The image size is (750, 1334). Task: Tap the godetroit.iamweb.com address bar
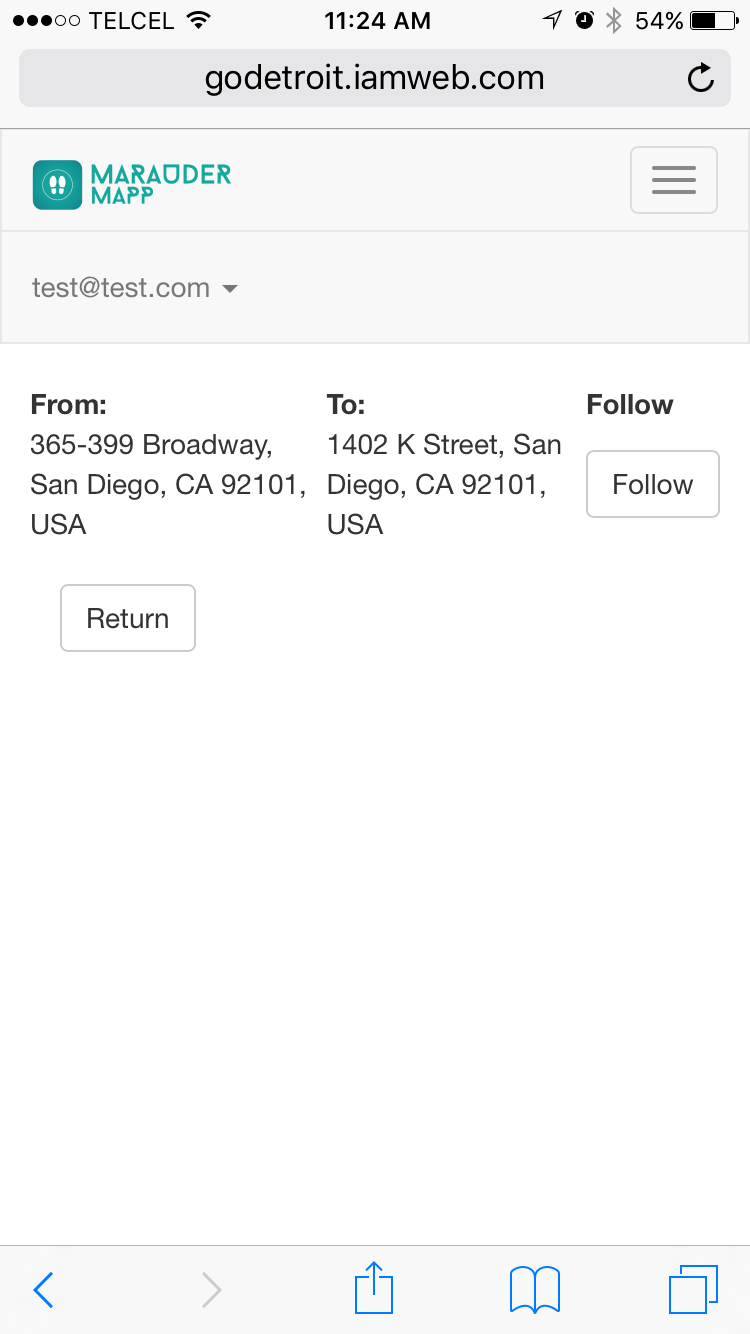click(x=374, y=78)
